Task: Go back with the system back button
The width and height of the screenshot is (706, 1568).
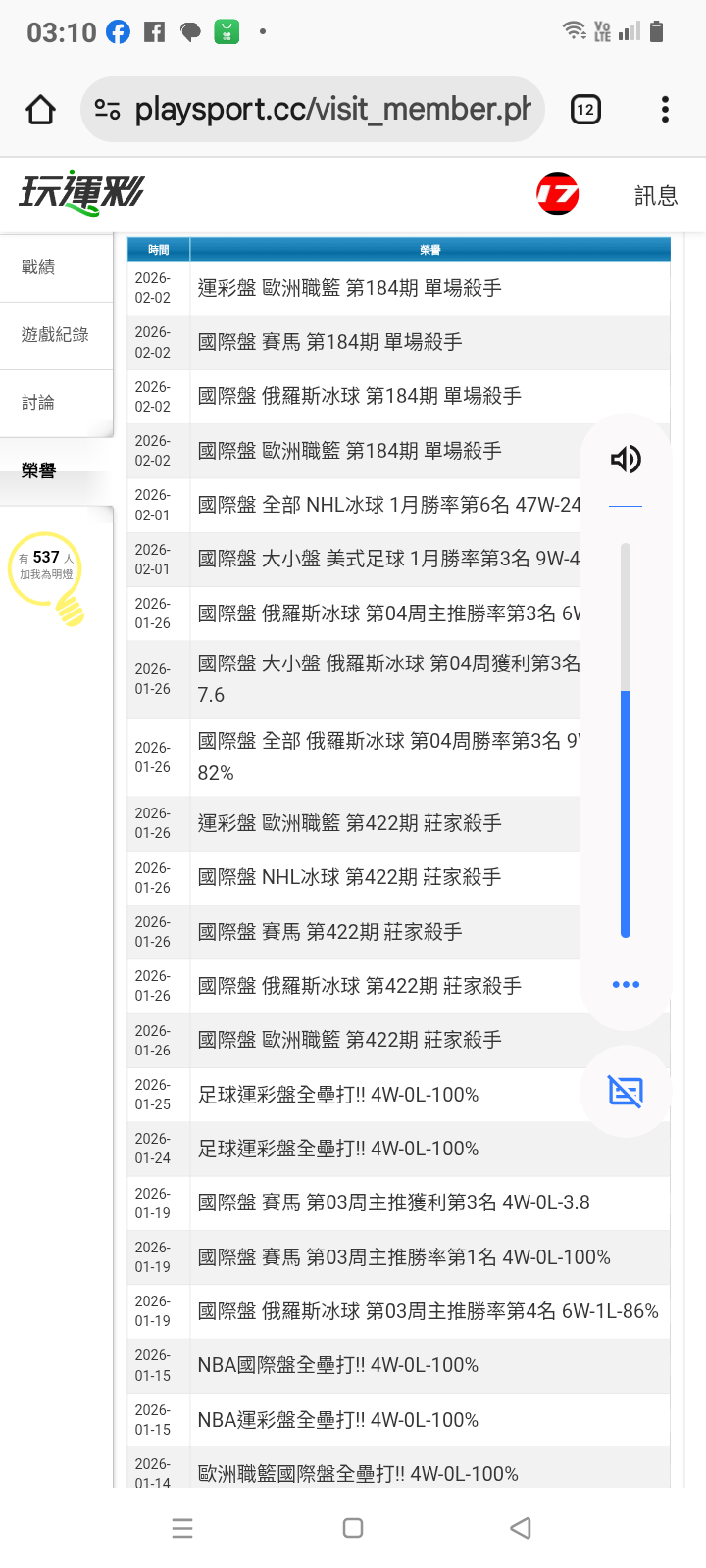Action: 521,1528
